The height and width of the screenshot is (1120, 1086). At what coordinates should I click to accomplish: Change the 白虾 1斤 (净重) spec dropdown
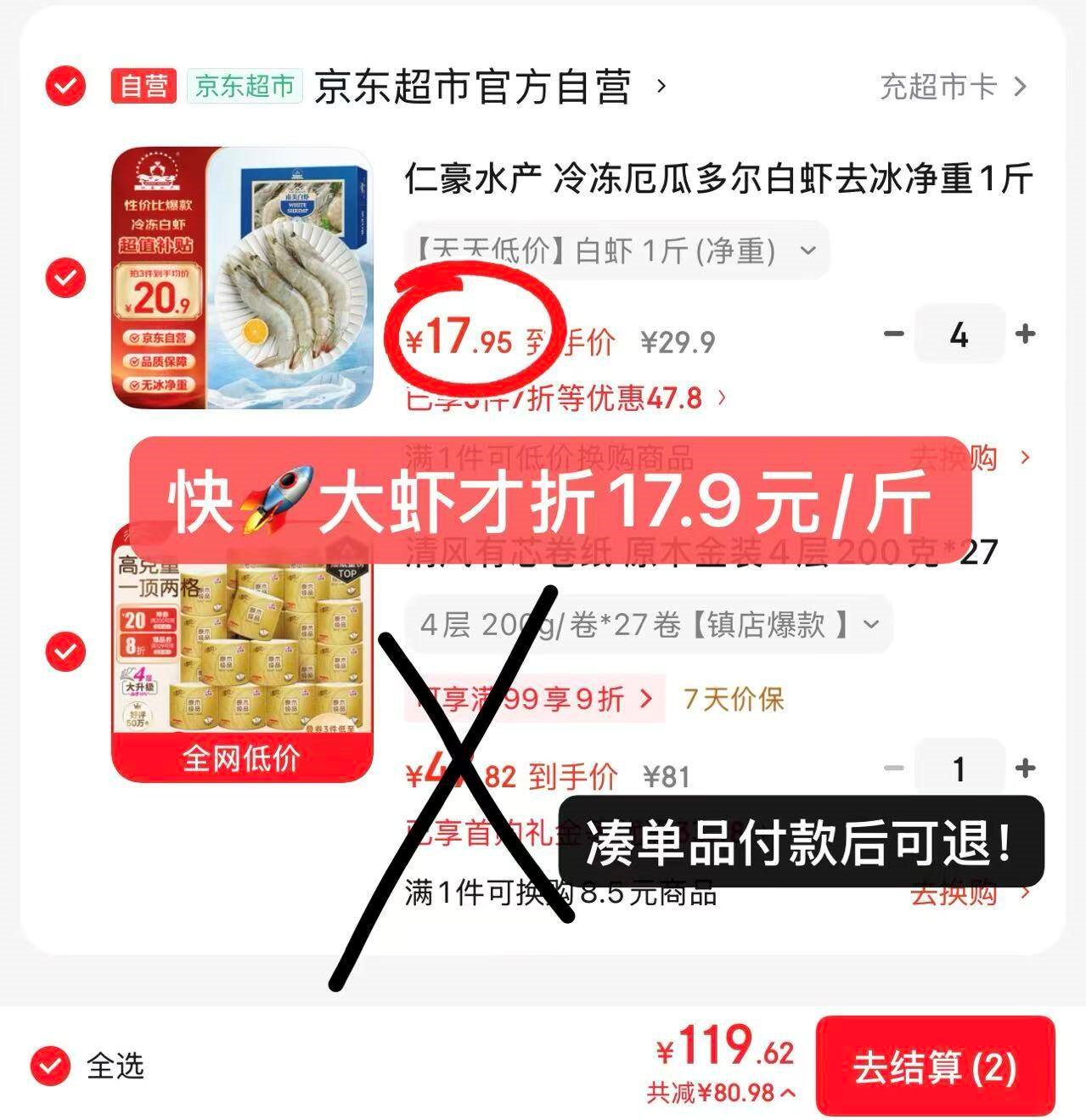[616, 250]
